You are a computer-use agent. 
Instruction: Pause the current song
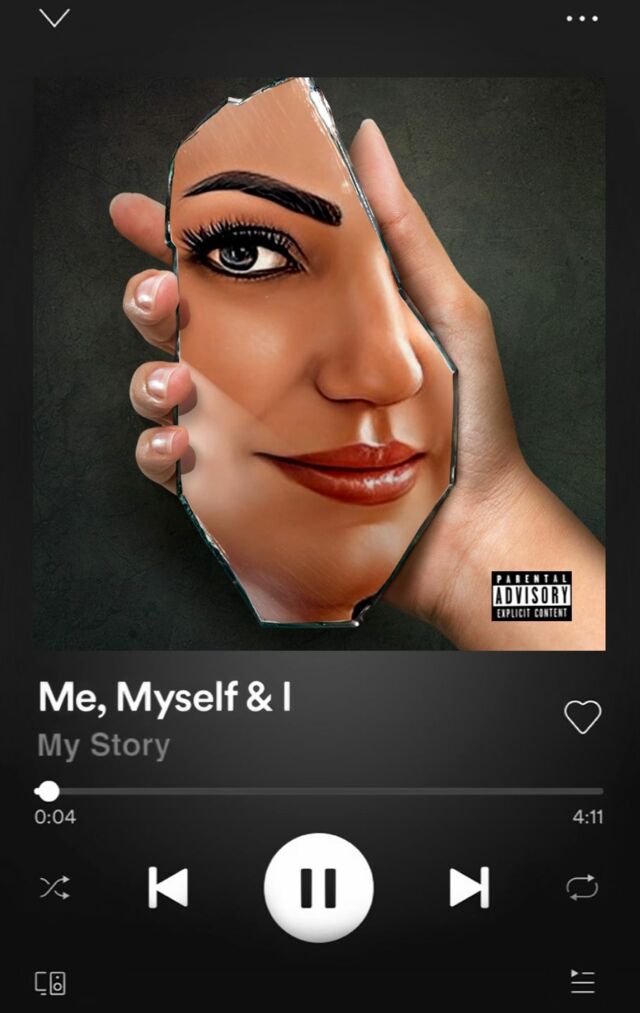pos(319,887)
